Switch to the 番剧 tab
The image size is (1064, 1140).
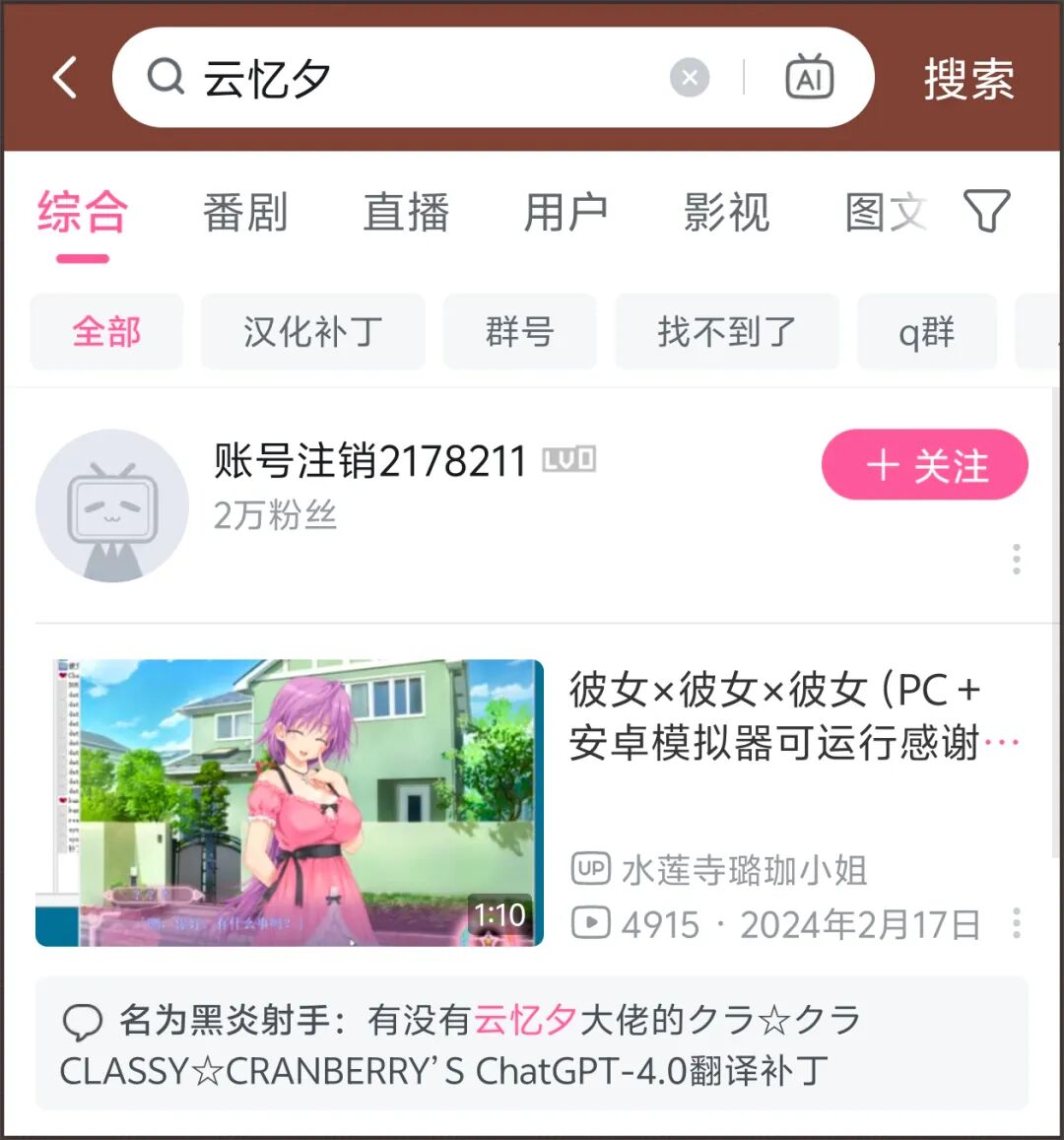(245, 213)
